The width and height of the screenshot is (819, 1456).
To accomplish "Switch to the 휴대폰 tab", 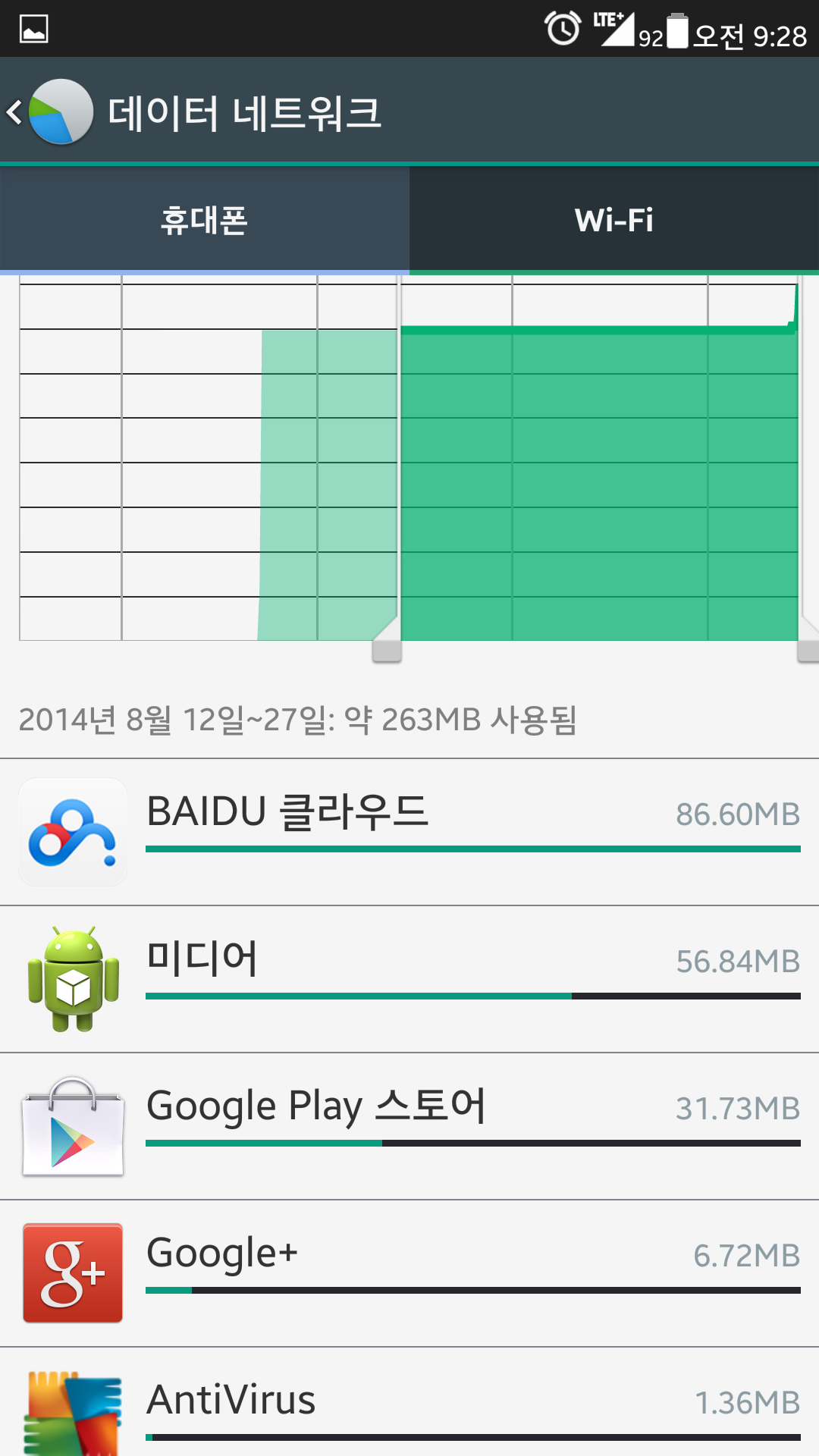I will 204,220.
